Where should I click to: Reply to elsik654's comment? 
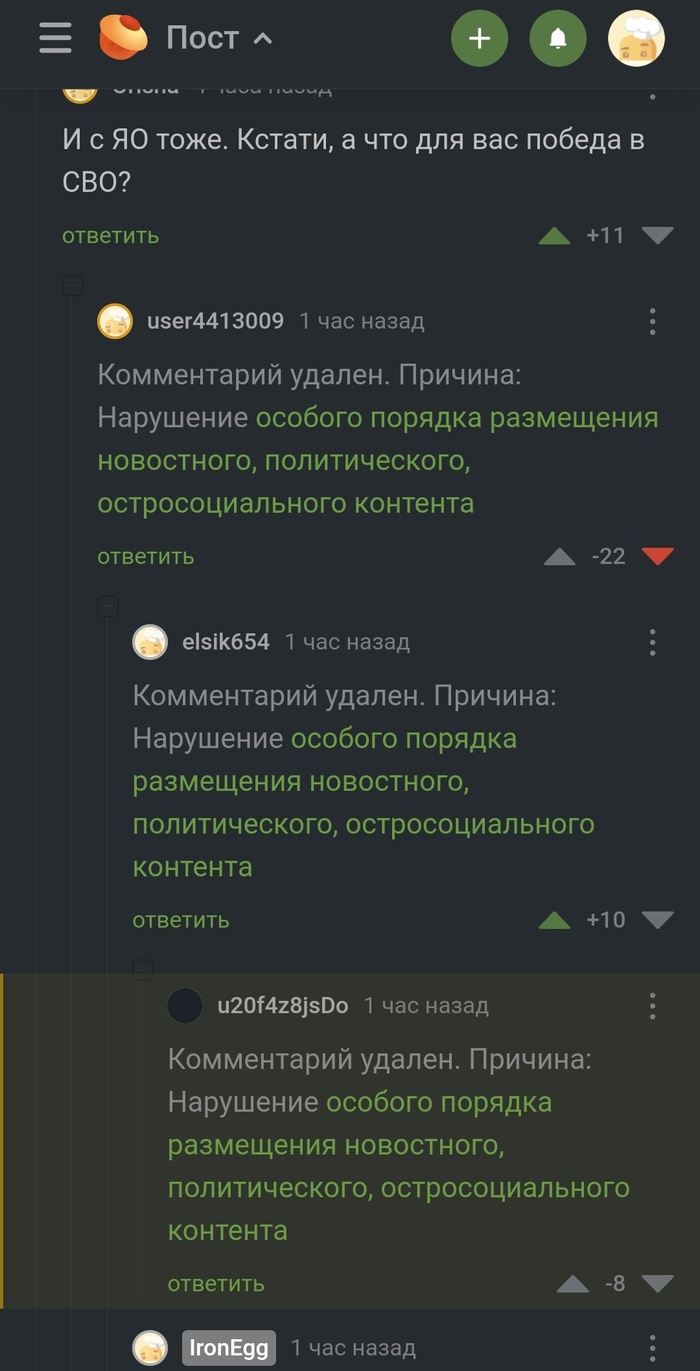pyautogui.click(x=180, y=920)
